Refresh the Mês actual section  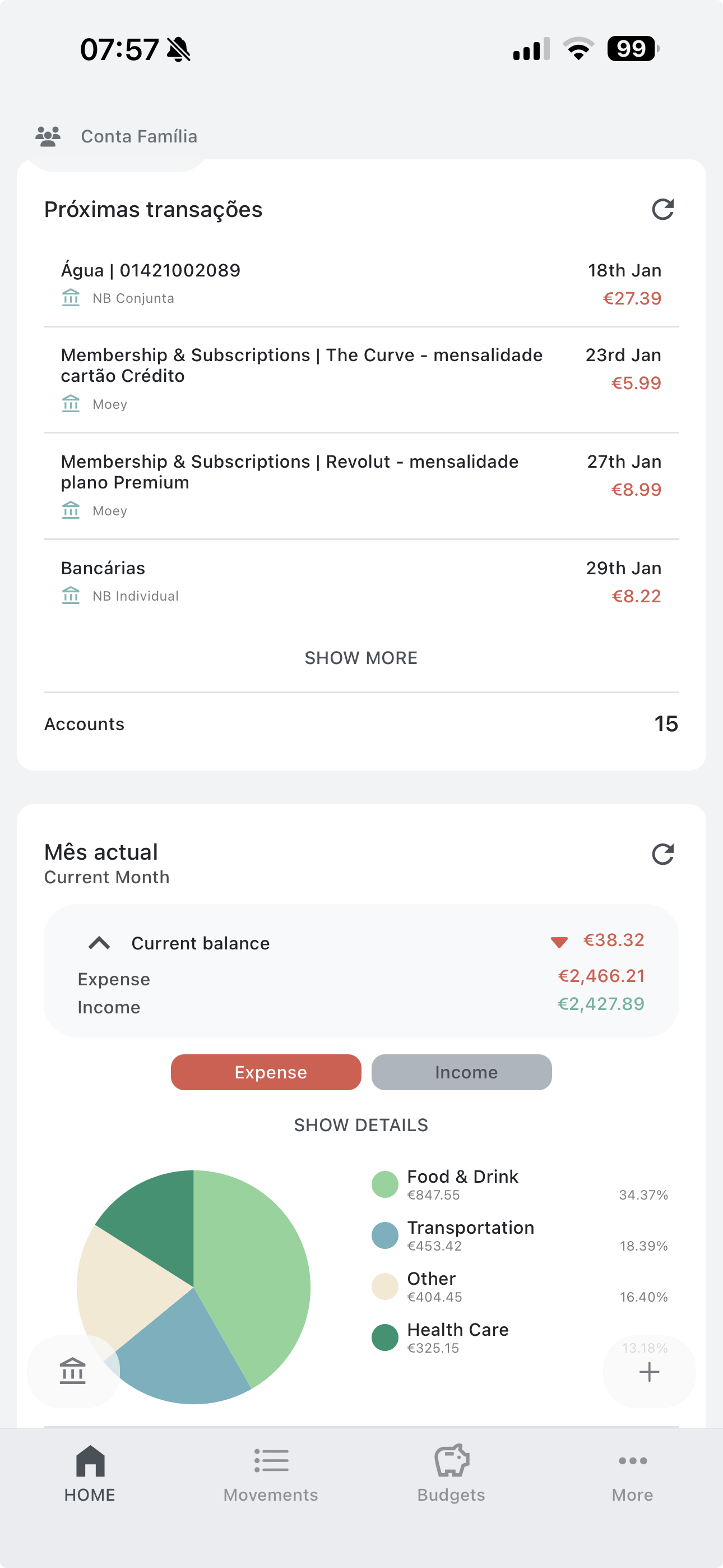pos(662,854)
